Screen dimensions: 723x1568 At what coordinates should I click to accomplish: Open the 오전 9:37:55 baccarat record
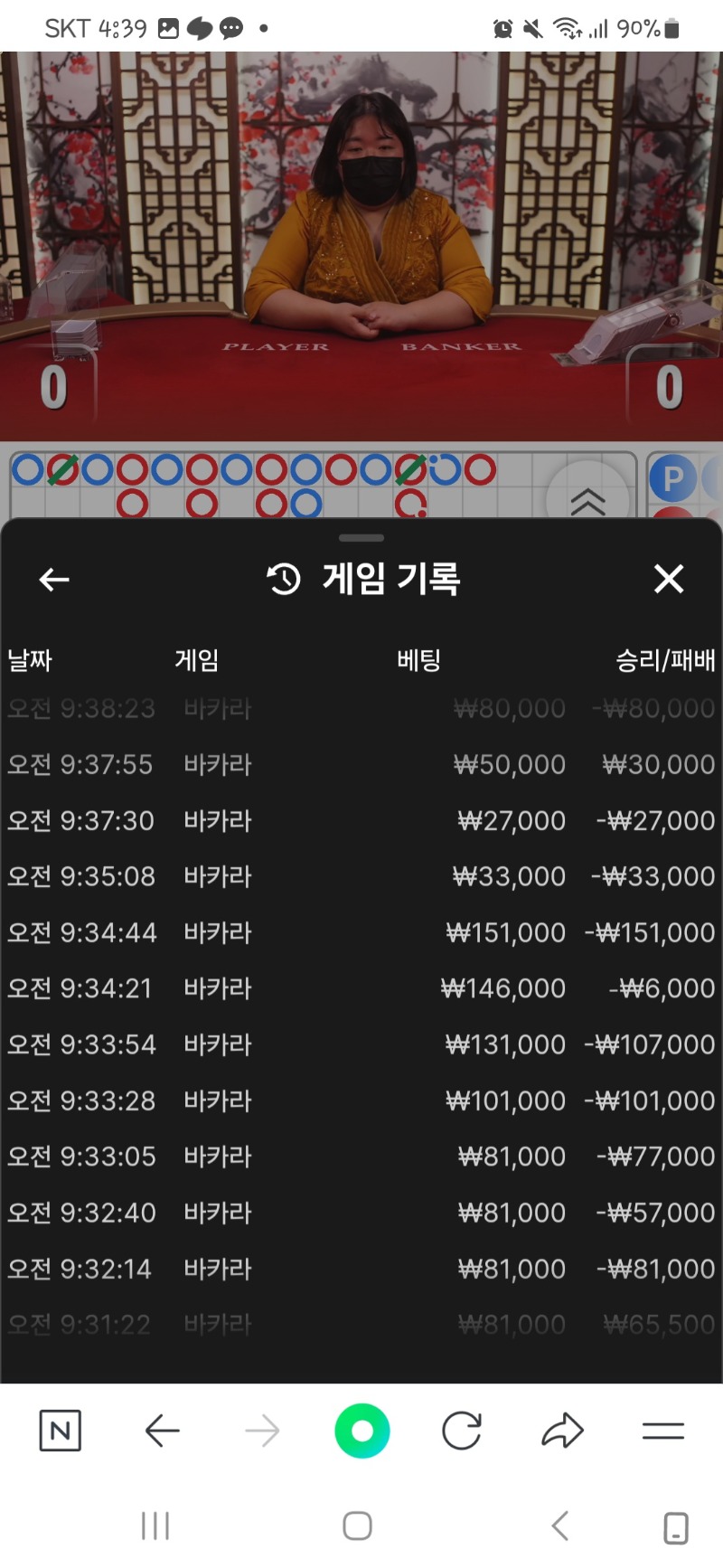(x=361, y=765)
